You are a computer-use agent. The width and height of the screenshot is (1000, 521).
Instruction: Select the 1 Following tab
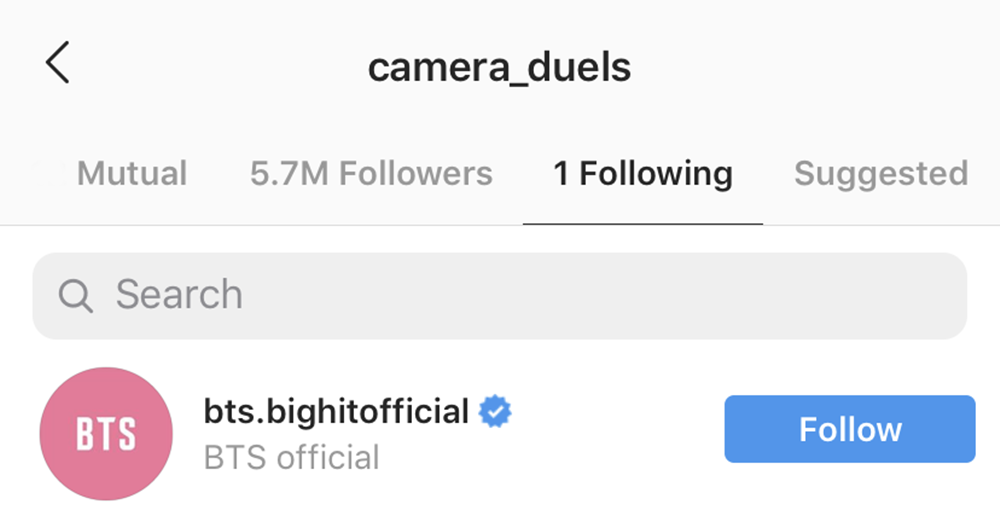coord(643,174)
